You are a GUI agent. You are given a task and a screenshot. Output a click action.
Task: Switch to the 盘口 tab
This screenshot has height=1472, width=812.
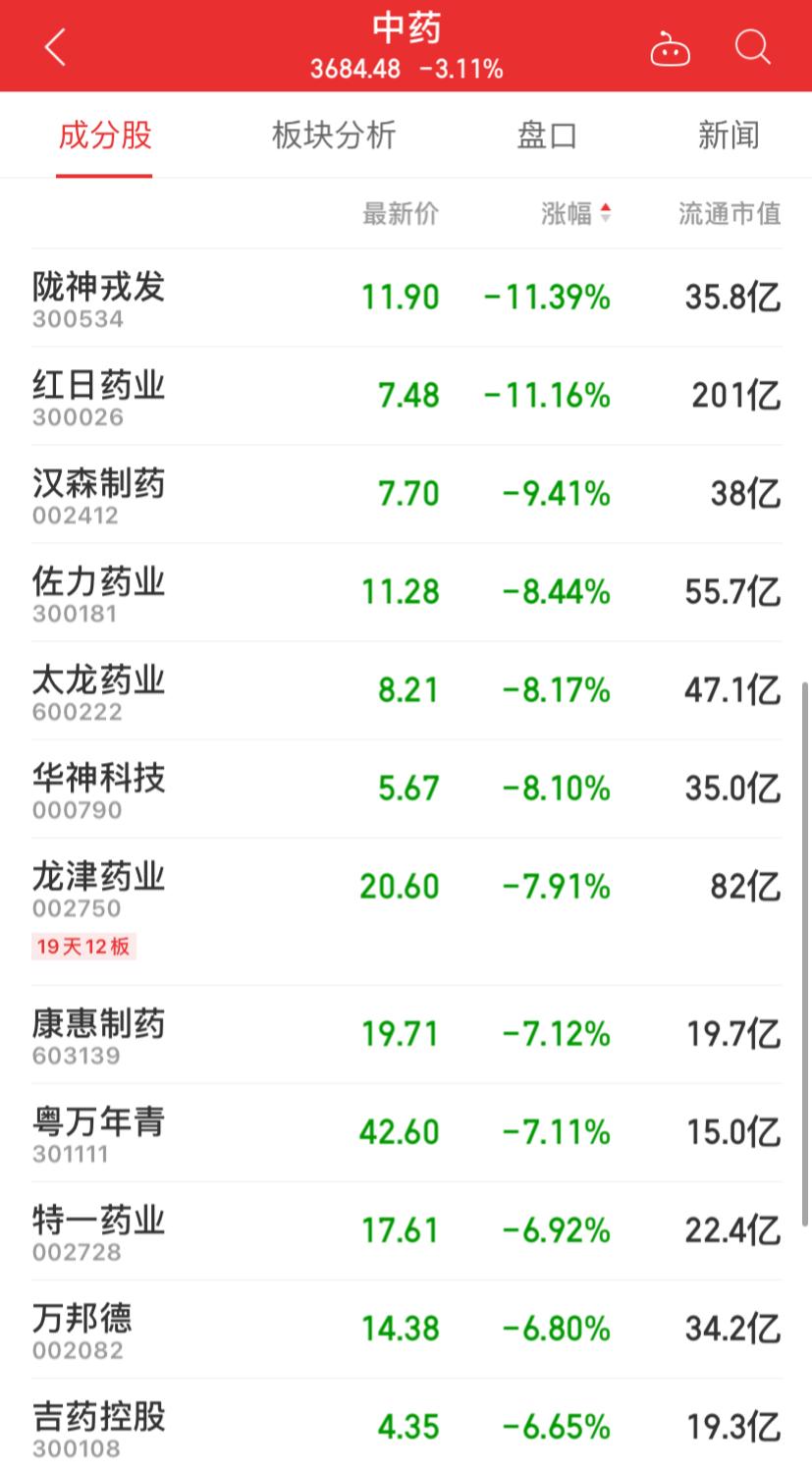pyautogui.click(x=547, y=135)
